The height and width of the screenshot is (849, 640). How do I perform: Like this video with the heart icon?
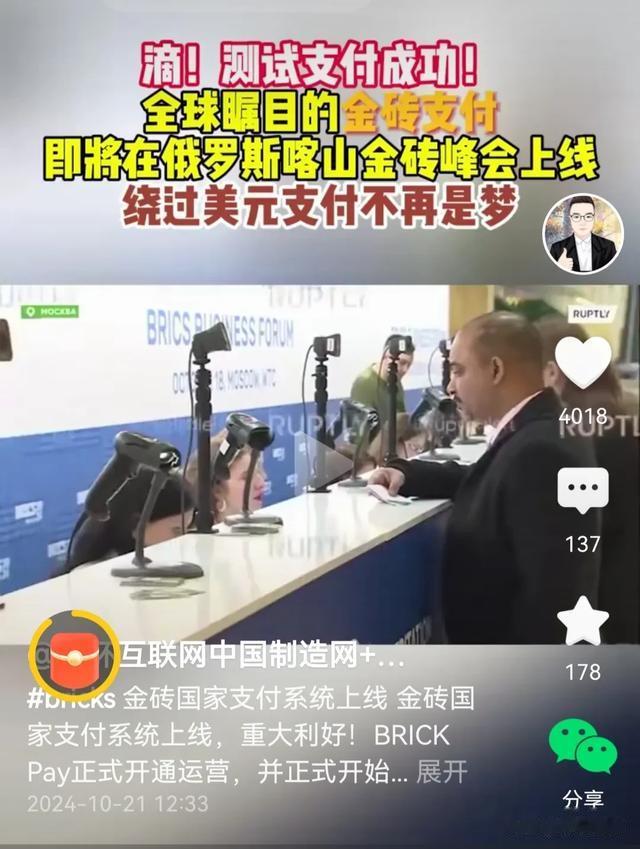click(x=583, y=363)
